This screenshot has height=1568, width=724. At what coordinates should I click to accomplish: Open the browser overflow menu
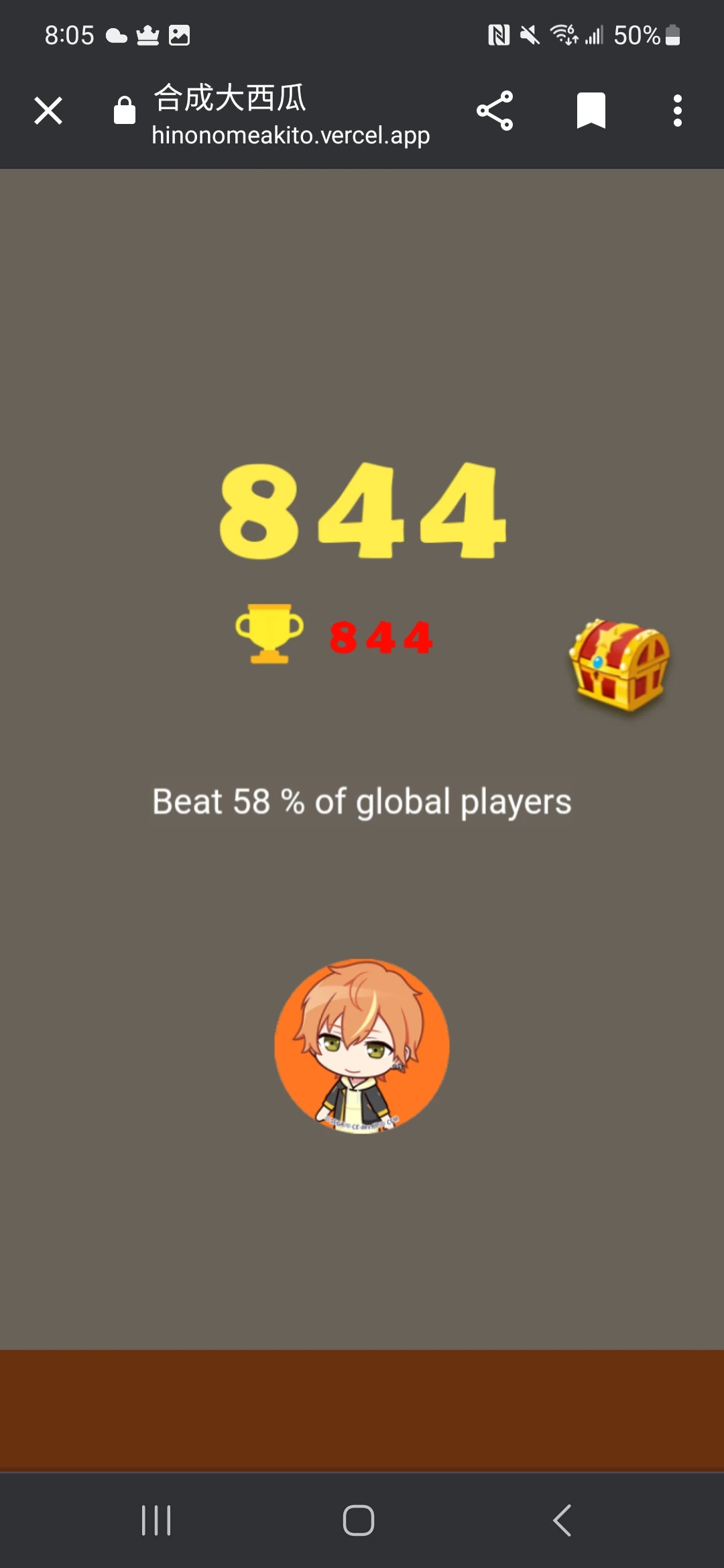[x=677, y=111]
